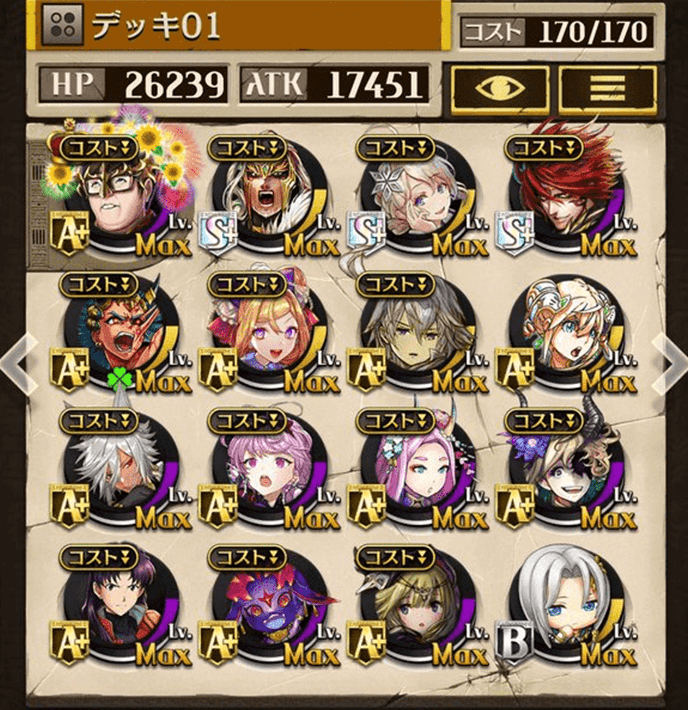Open the list menu button

click(607, 89)
